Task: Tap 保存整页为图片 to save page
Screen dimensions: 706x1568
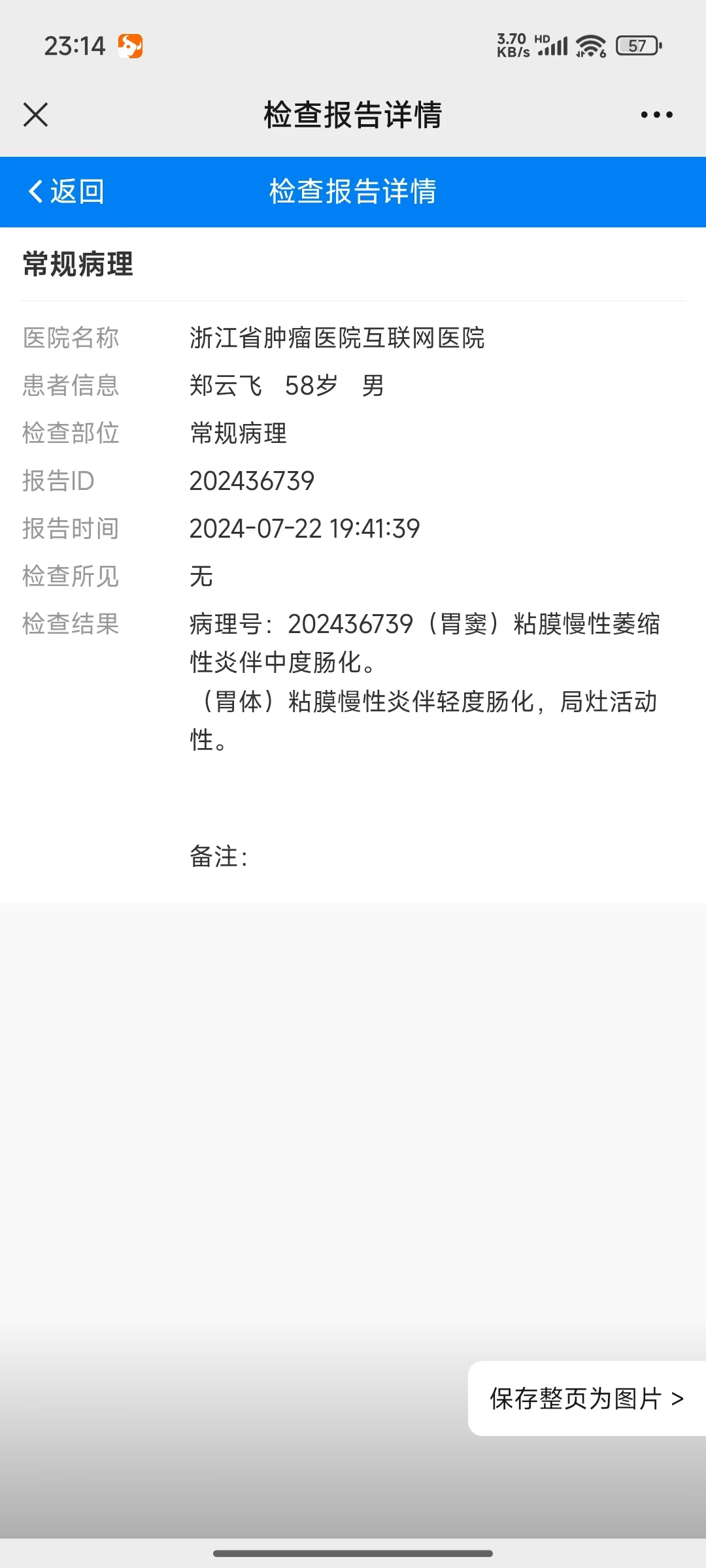Action: pyautogui.click(x=586, y=1398)
